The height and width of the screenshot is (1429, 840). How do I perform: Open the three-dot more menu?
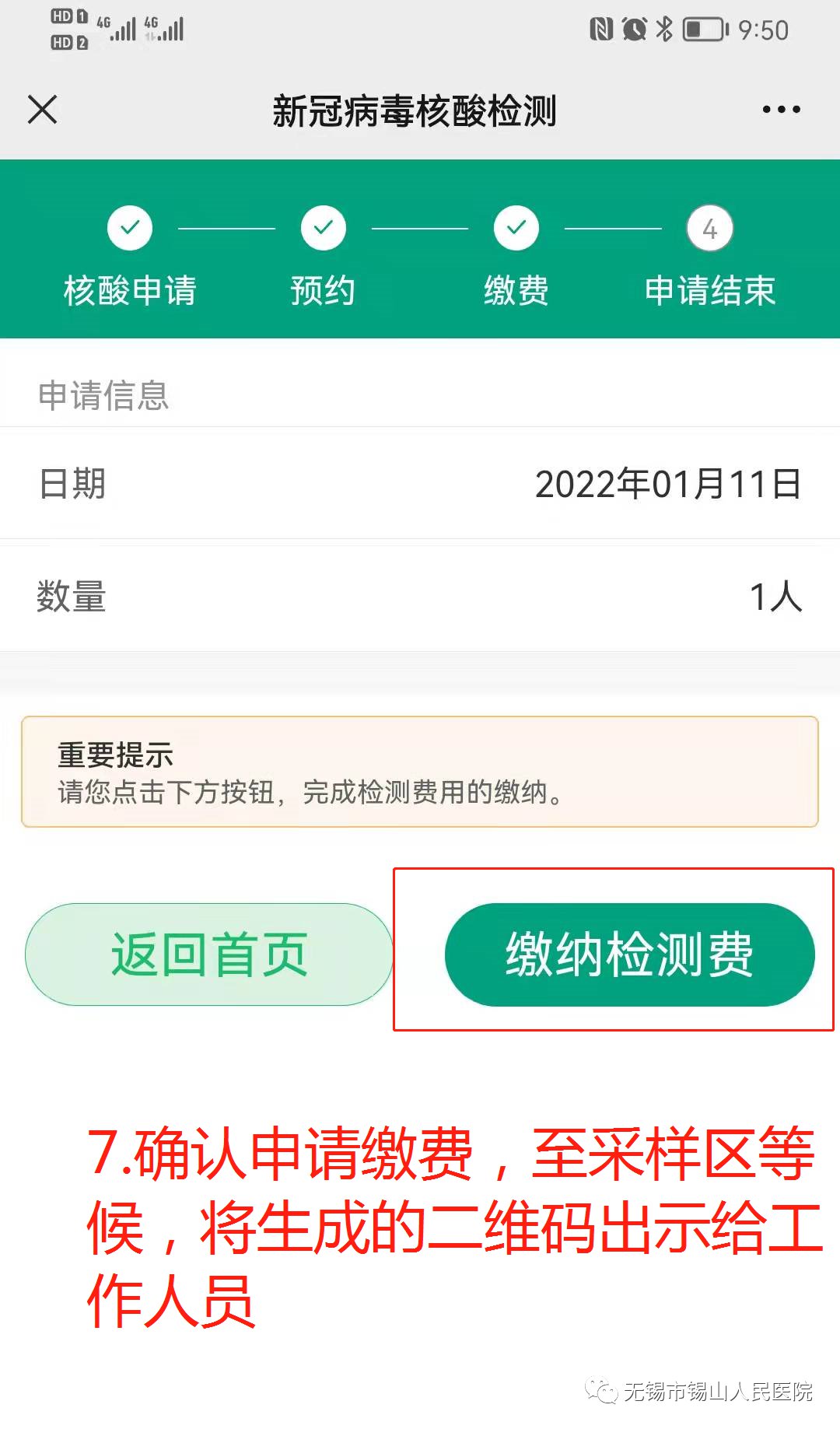(781, 110)
